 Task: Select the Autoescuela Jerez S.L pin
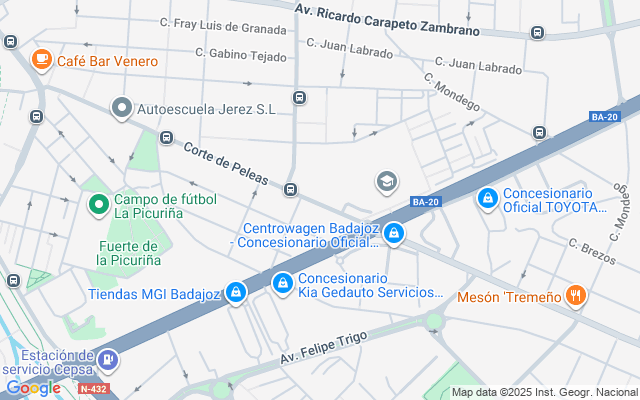tap(122, 106)
